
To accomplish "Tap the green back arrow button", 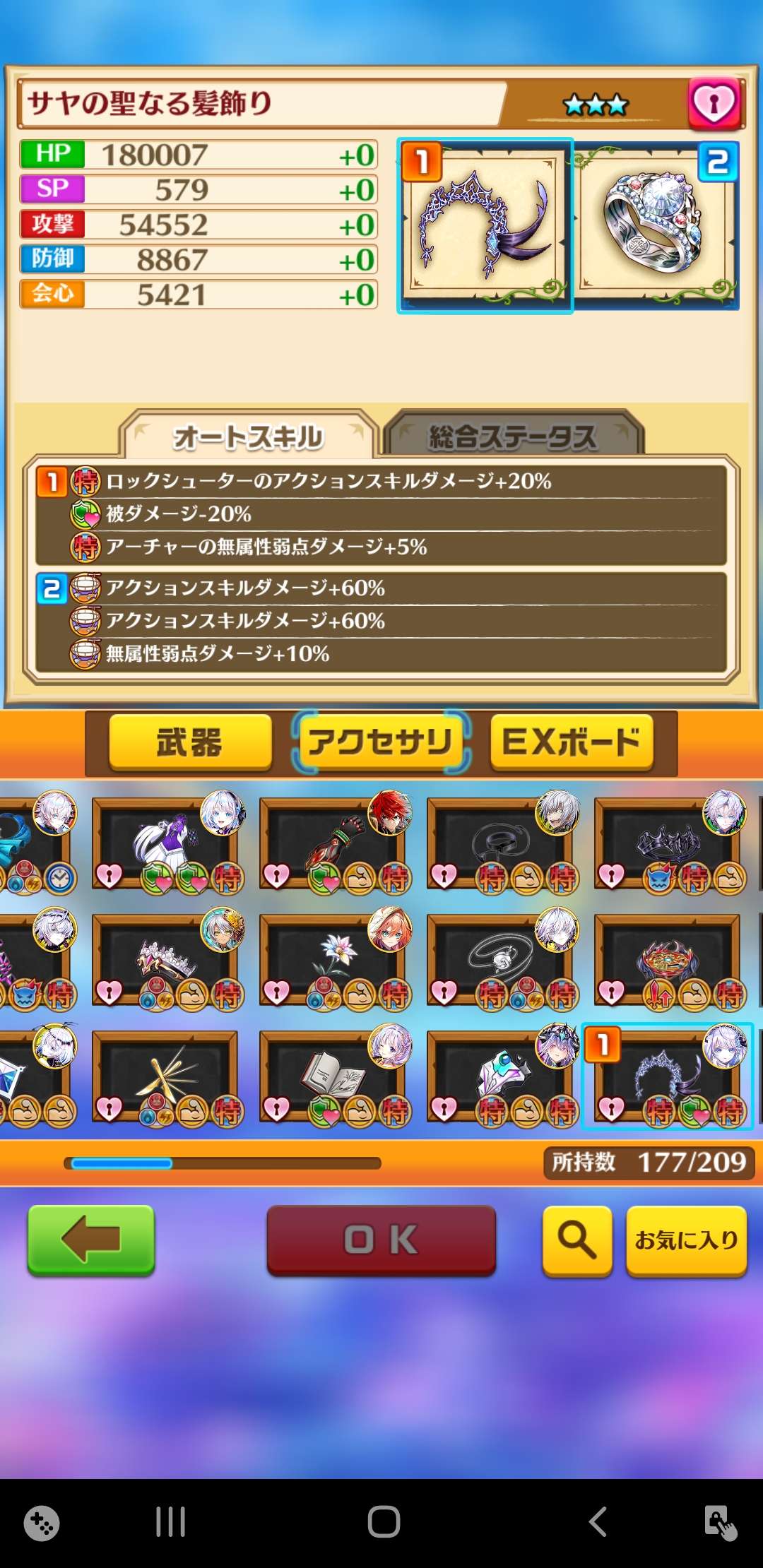I will (x=90, y=1240).
